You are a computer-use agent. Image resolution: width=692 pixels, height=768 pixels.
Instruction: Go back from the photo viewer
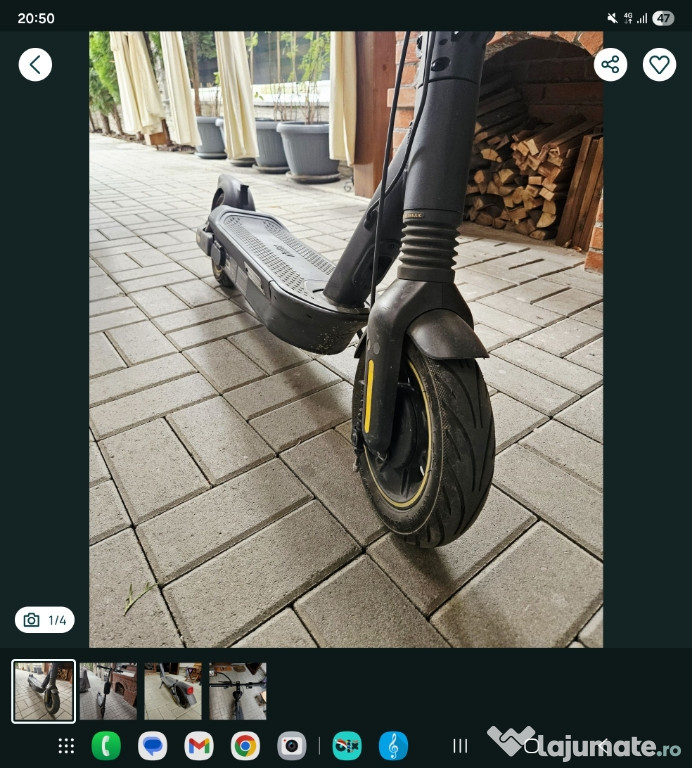pyautogui.click(x=35, y=65)
